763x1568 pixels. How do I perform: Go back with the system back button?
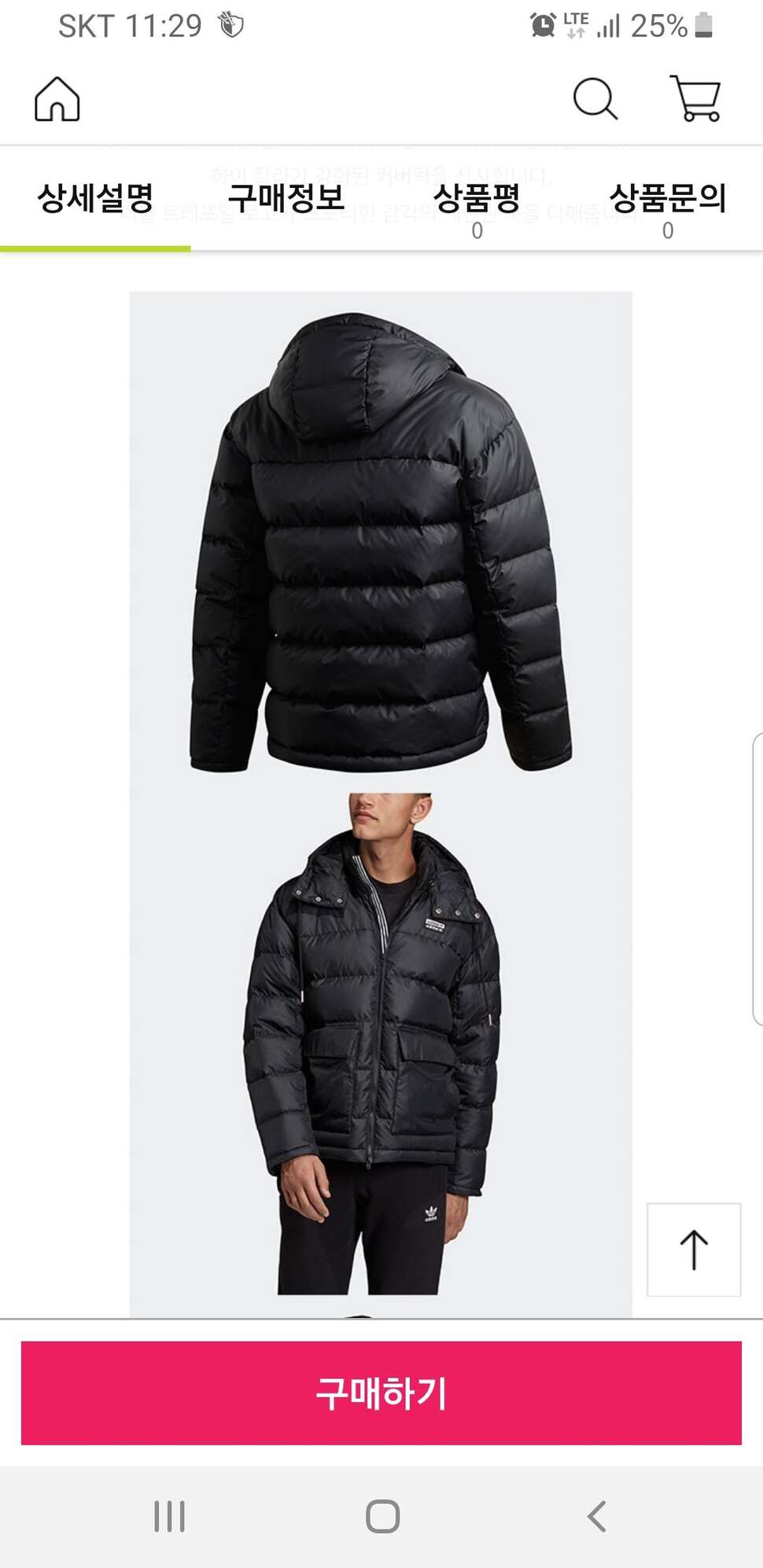[x=597, y=1516]
